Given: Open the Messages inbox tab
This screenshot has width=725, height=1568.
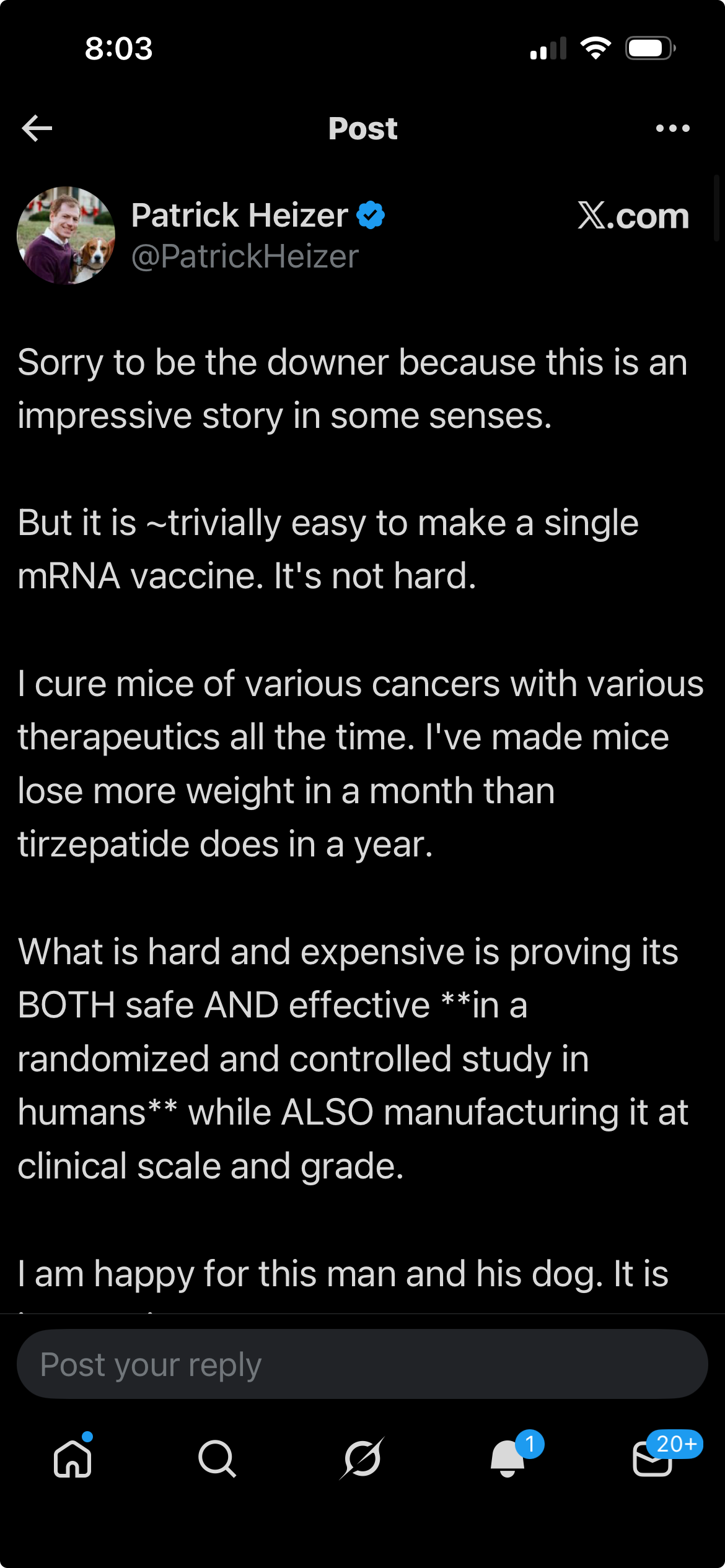Looking at the screenshot, I should click(x=652, y=1459).
